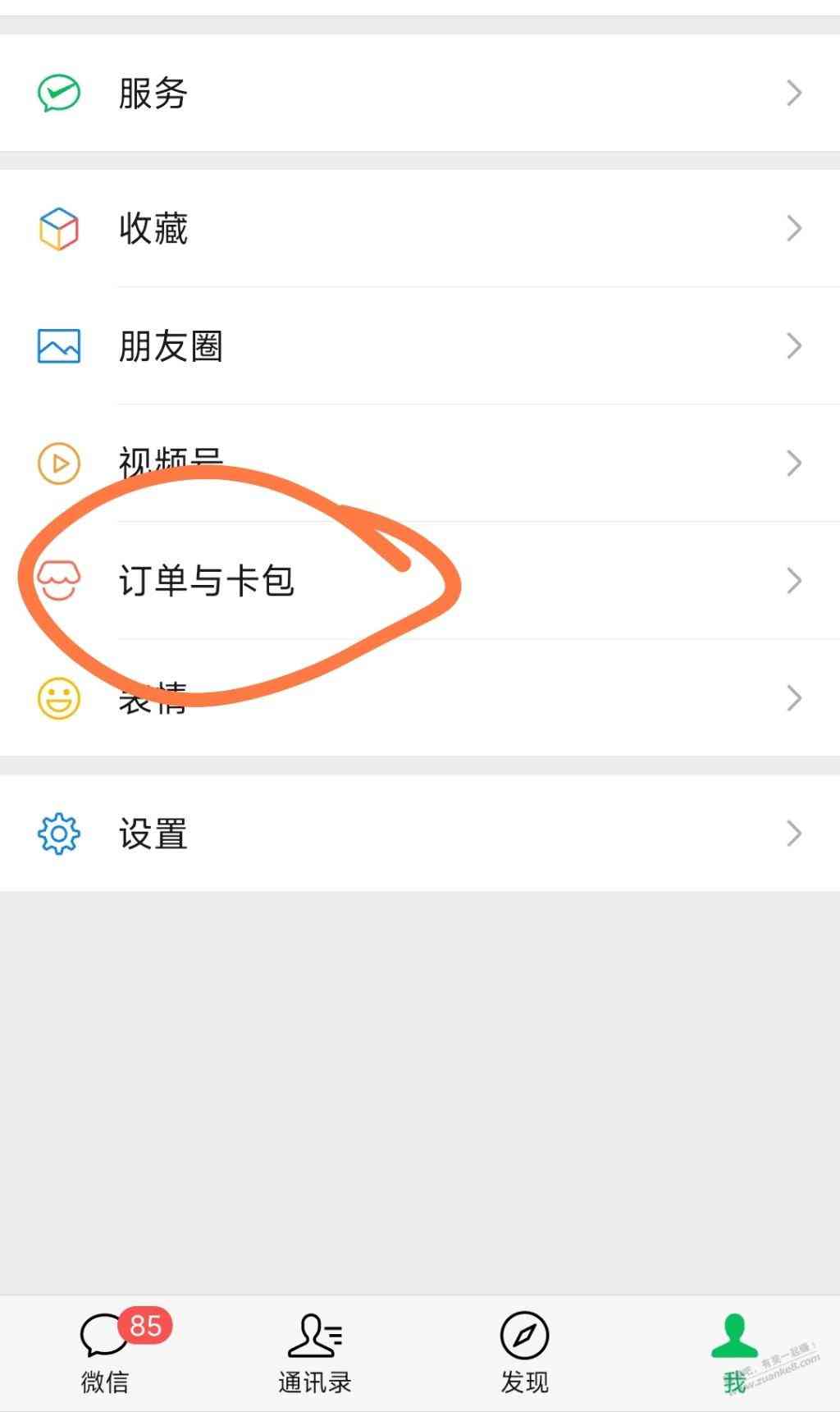Open 订单与卡包 (Orders and Cards)

[x=418, y=580]
